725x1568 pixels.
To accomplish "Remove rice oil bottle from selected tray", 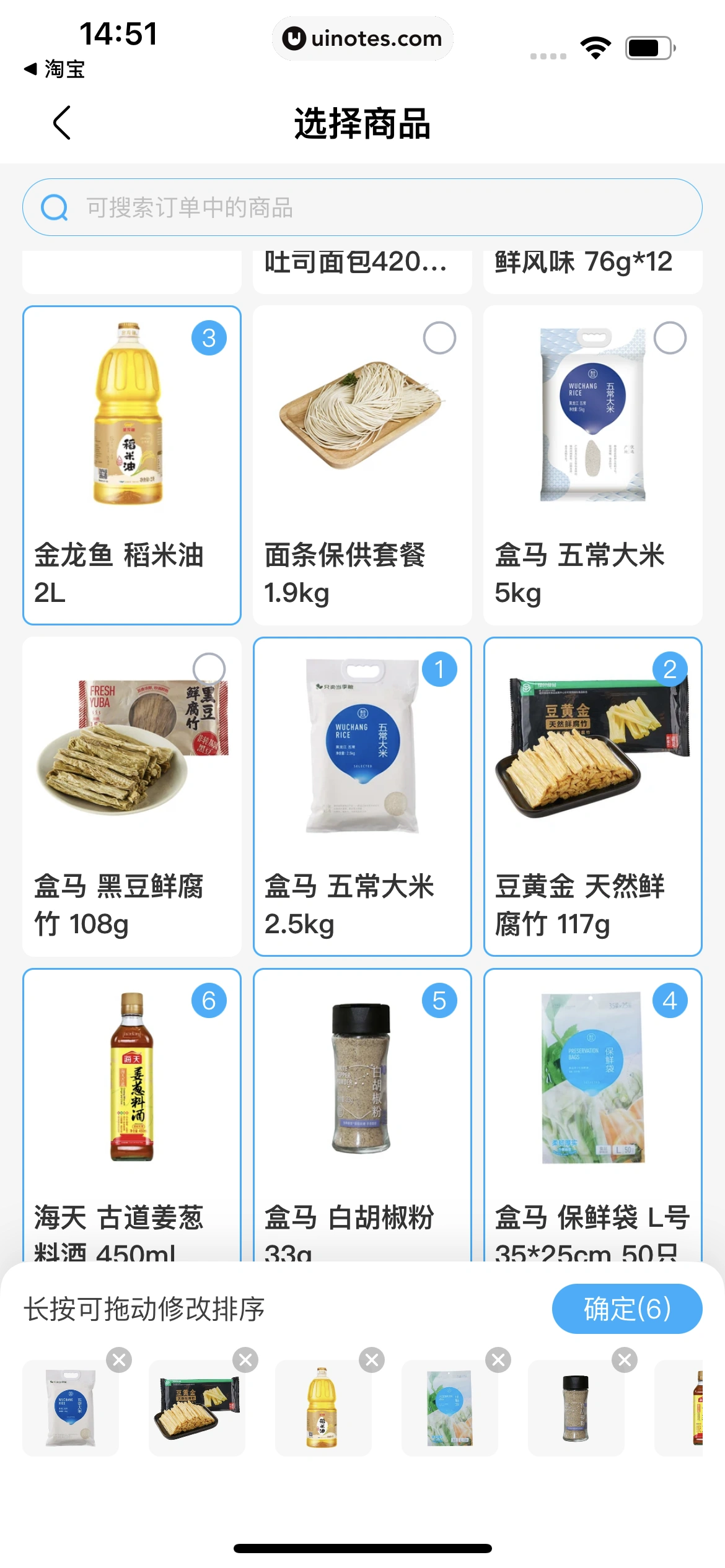I will coord(372,1360).
